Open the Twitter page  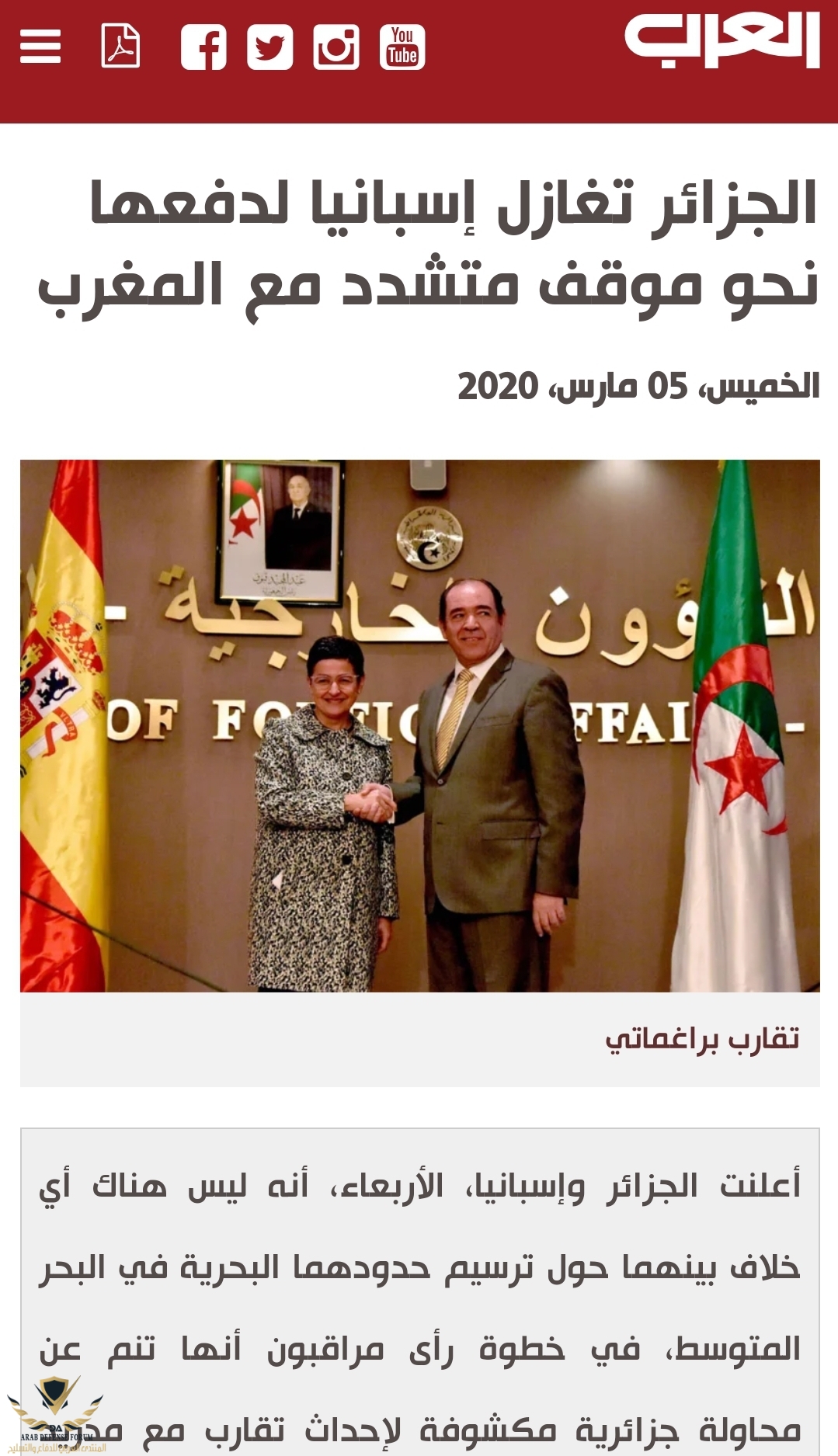pyautogui.click(x=269, y=47)
